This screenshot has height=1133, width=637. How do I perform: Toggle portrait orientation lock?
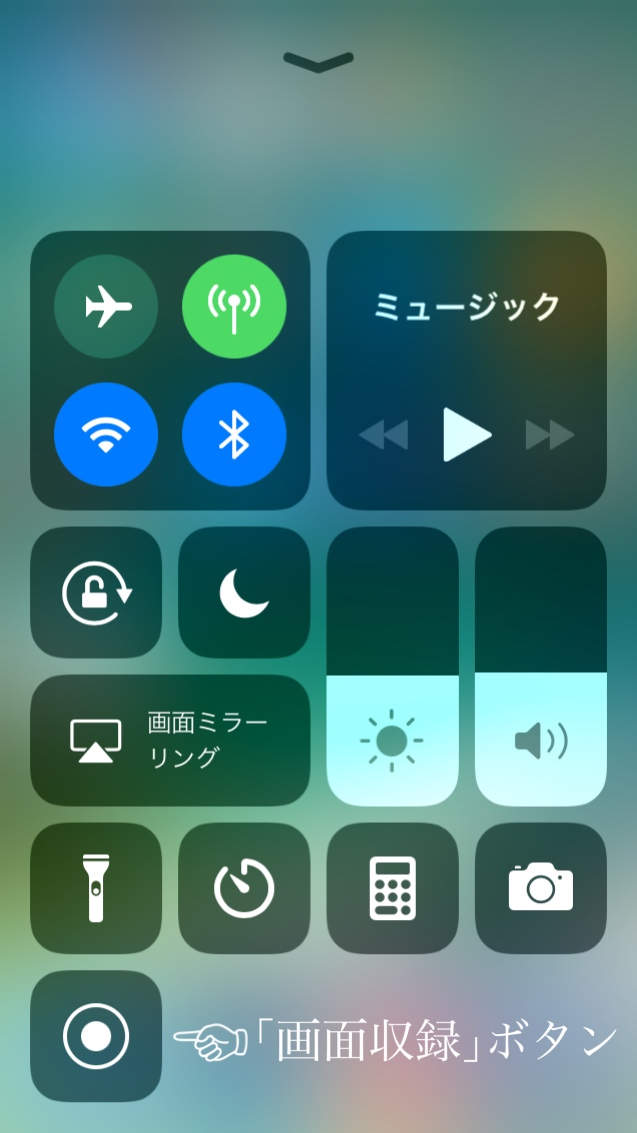pyautogui.click(x=96, y=593)
